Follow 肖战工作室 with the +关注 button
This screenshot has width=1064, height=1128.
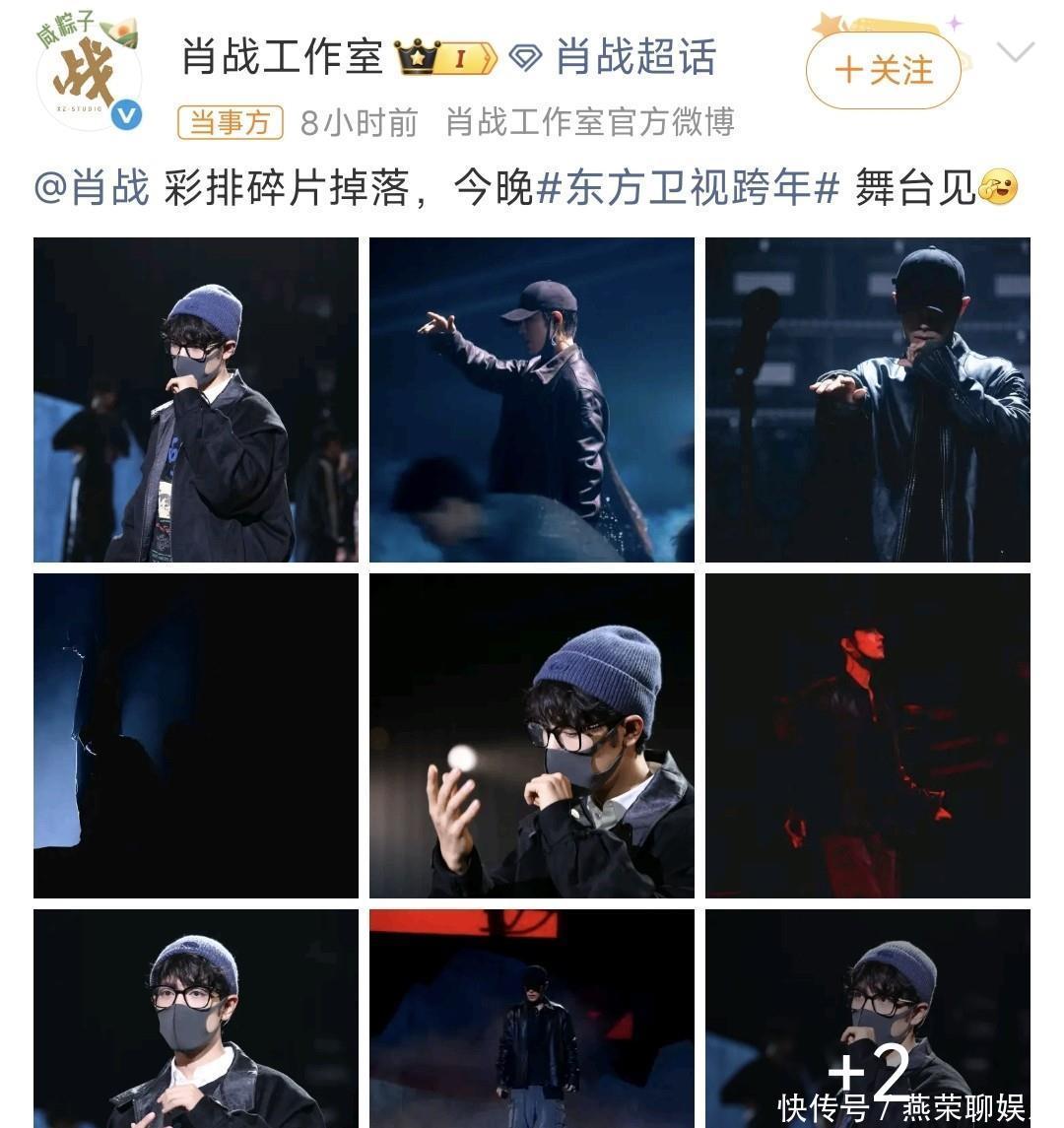pyautogui.click(x=883, y=70)
